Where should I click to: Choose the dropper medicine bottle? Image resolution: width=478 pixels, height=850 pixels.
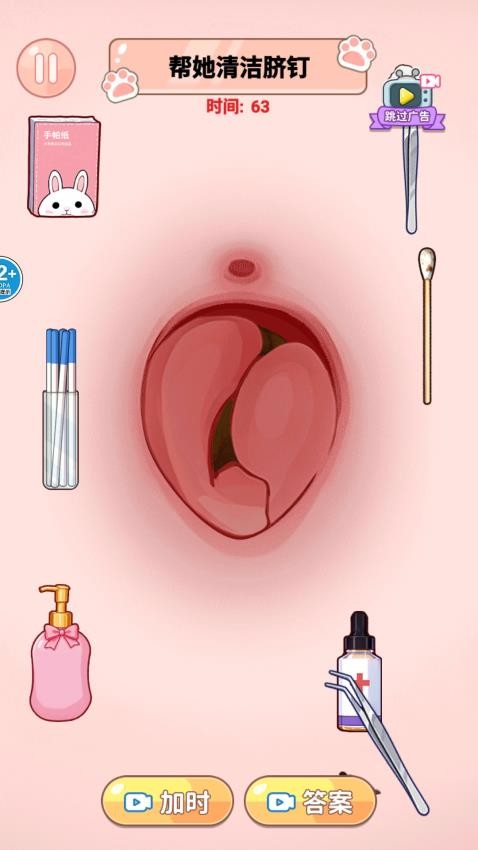pos(358,671)
